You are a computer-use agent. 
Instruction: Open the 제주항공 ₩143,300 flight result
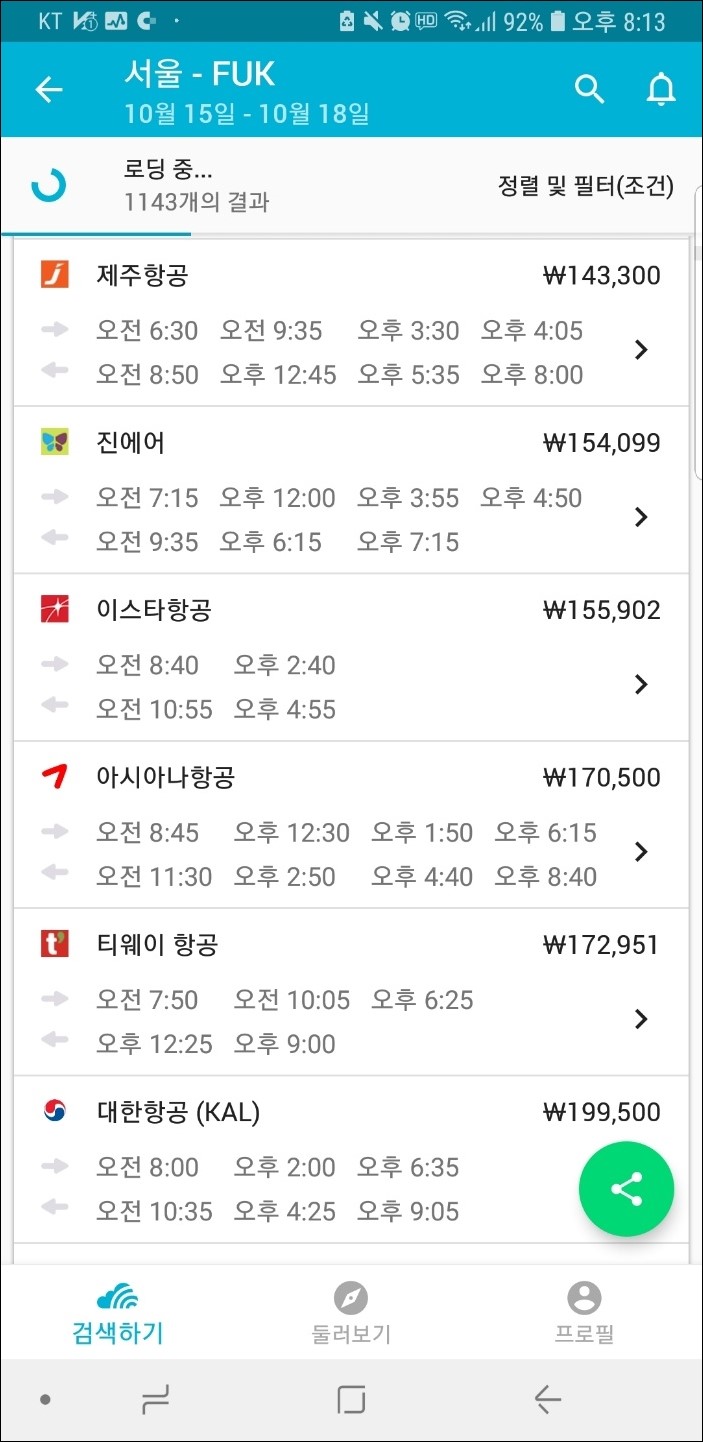tap(351, 323)
